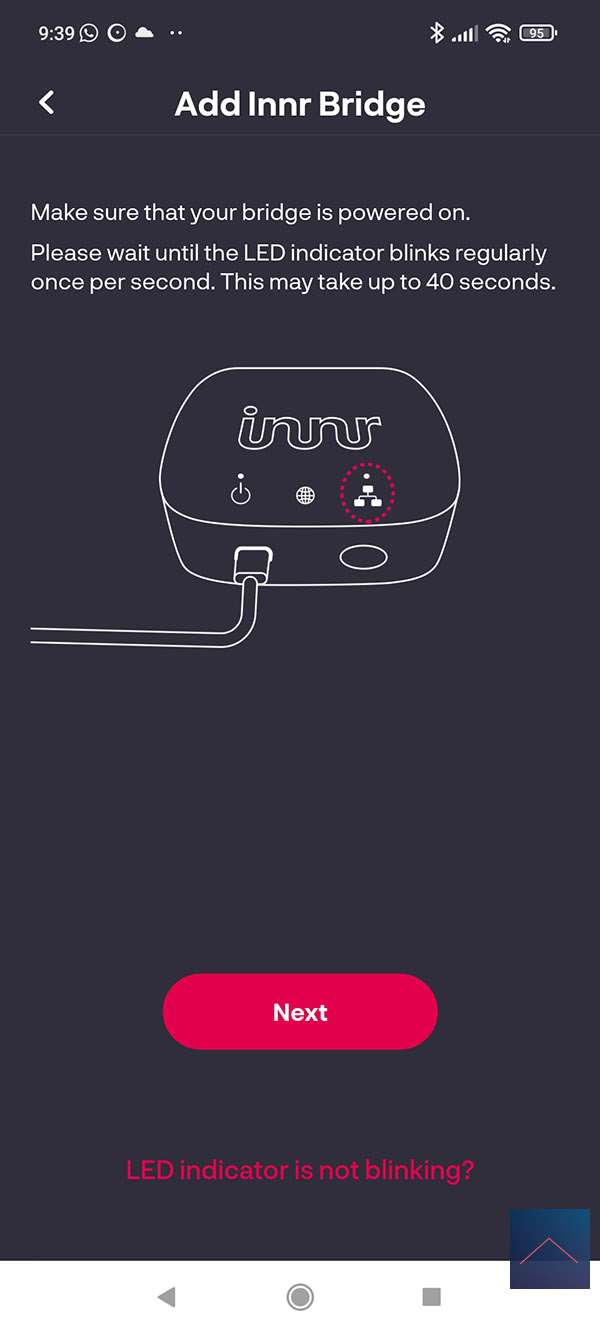Go back from Add Innr Bridge
Viewport: 600px width, 1333px height.
click(46, 103)
